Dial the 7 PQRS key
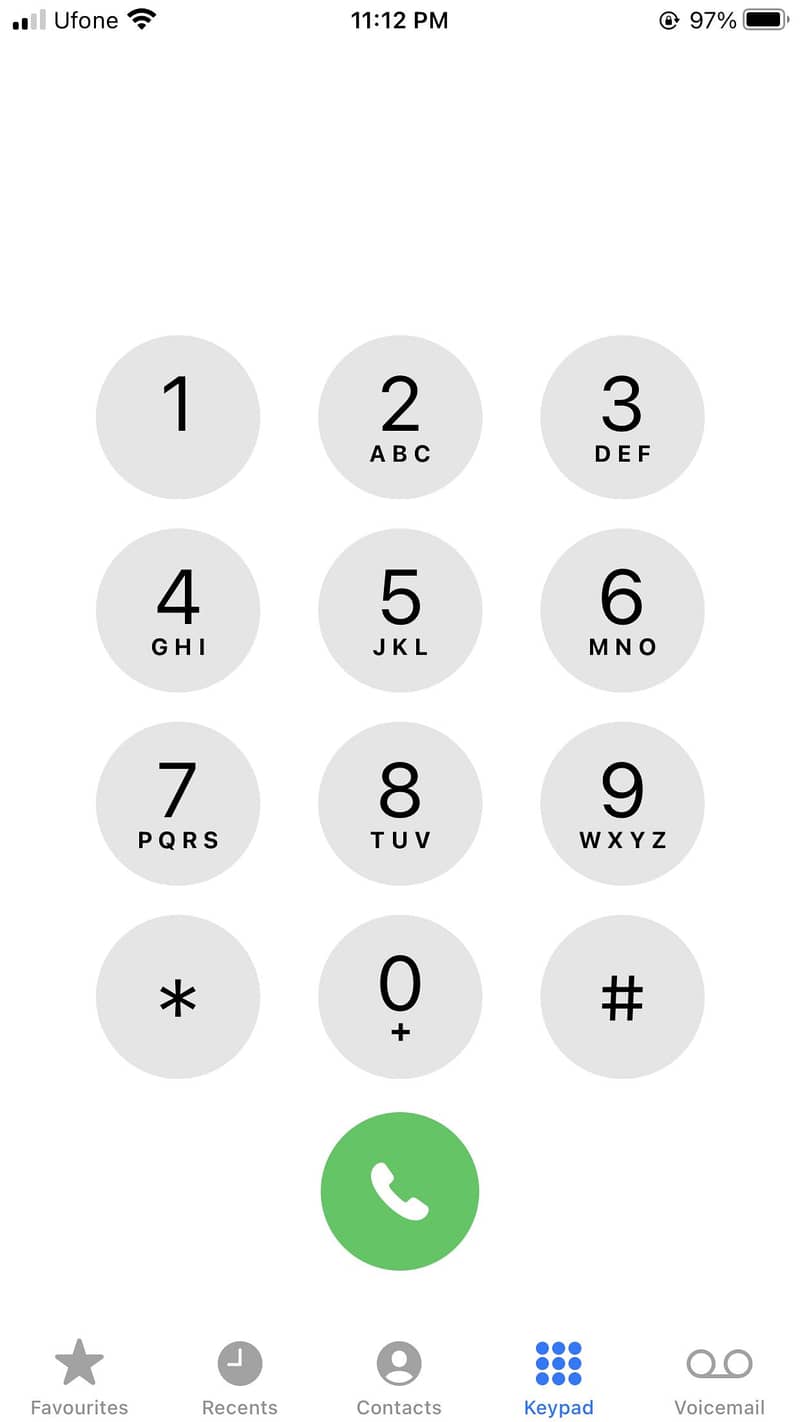Viewport: 800px width, 1422px height. (178, 803)
